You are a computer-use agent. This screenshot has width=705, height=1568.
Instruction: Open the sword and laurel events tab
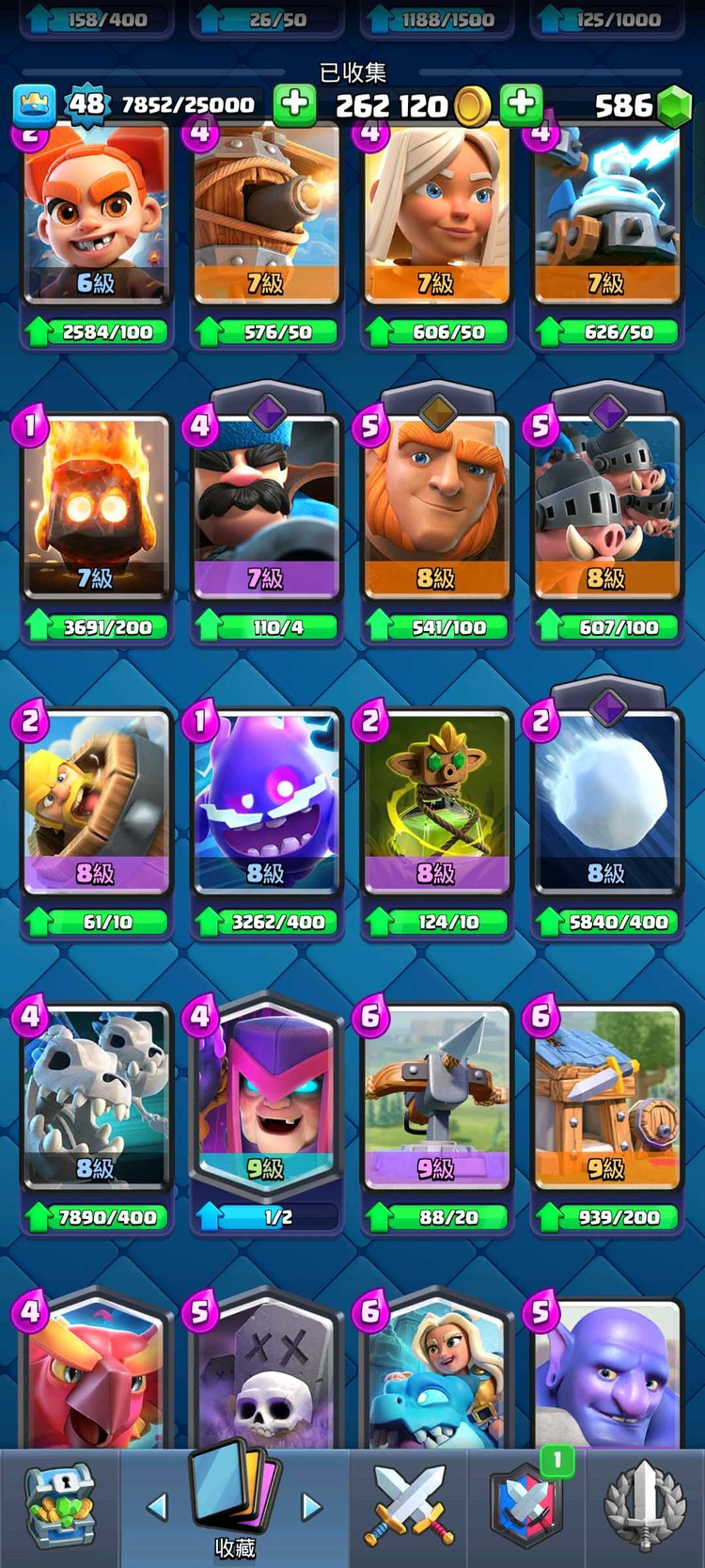coord(645,1506)
